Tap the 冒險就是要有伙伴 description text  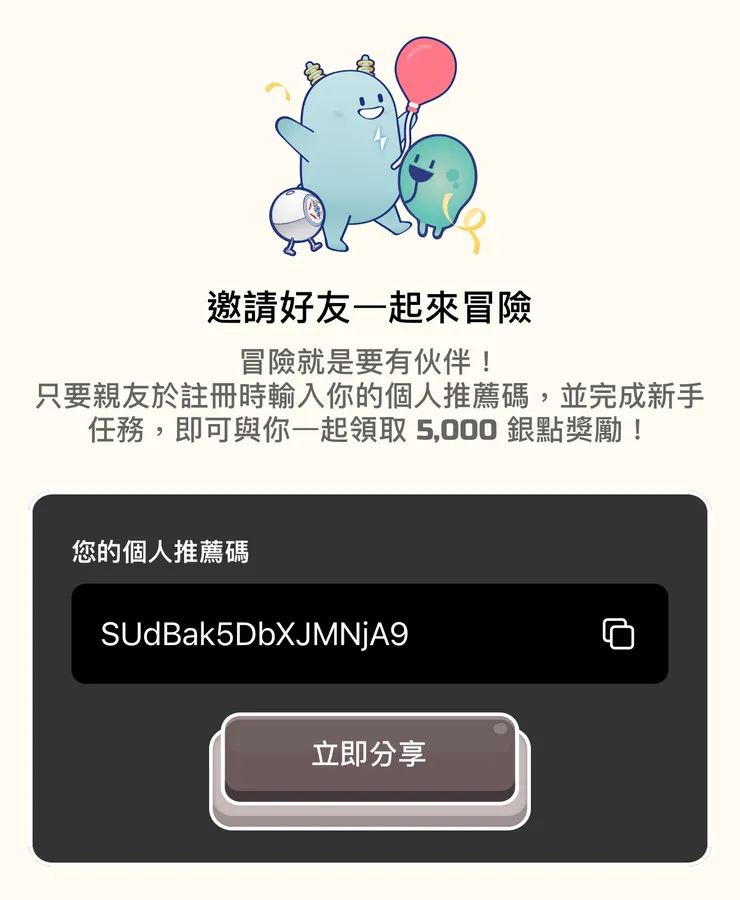pos(370,358)
